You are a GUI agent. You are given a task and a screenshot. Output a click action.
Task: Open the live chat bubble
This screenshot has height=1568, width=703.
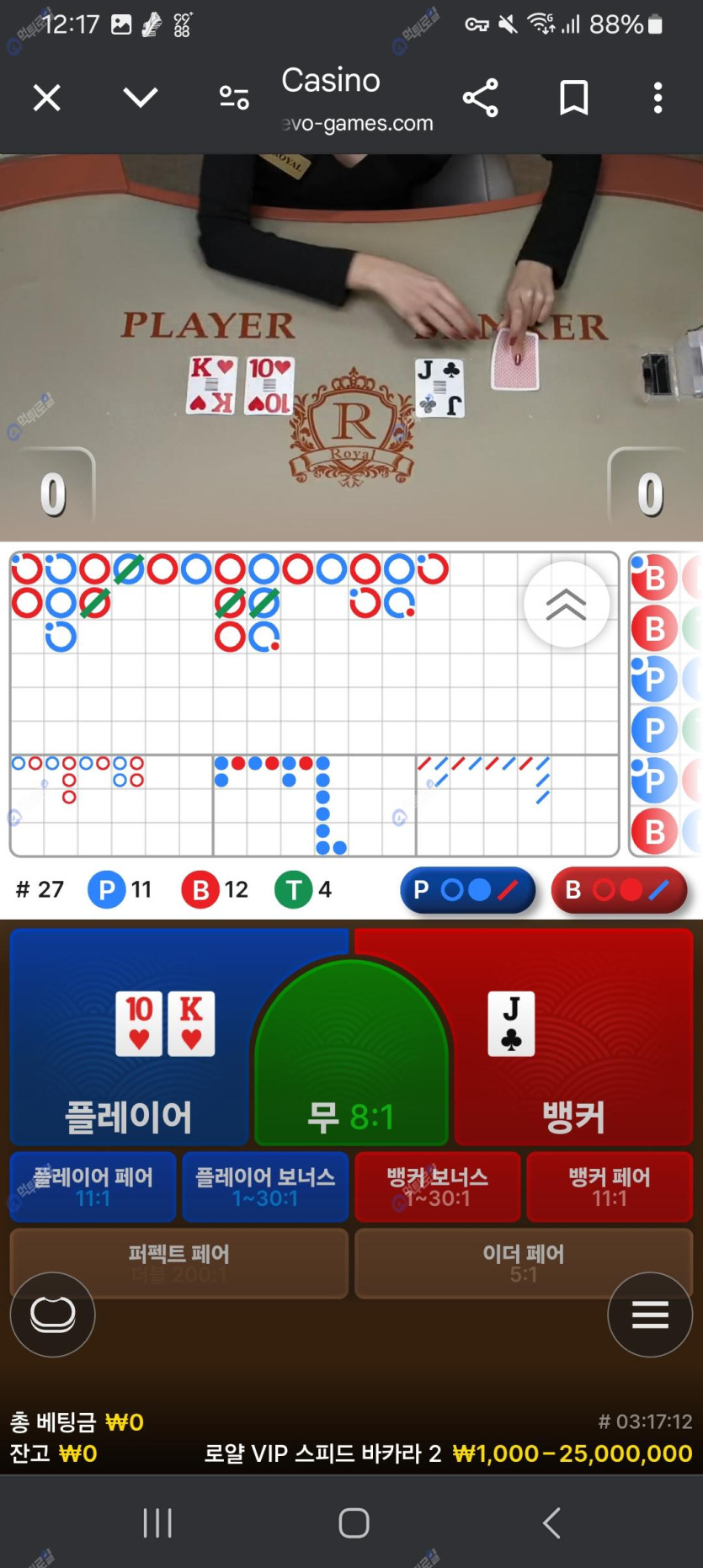52,1314
